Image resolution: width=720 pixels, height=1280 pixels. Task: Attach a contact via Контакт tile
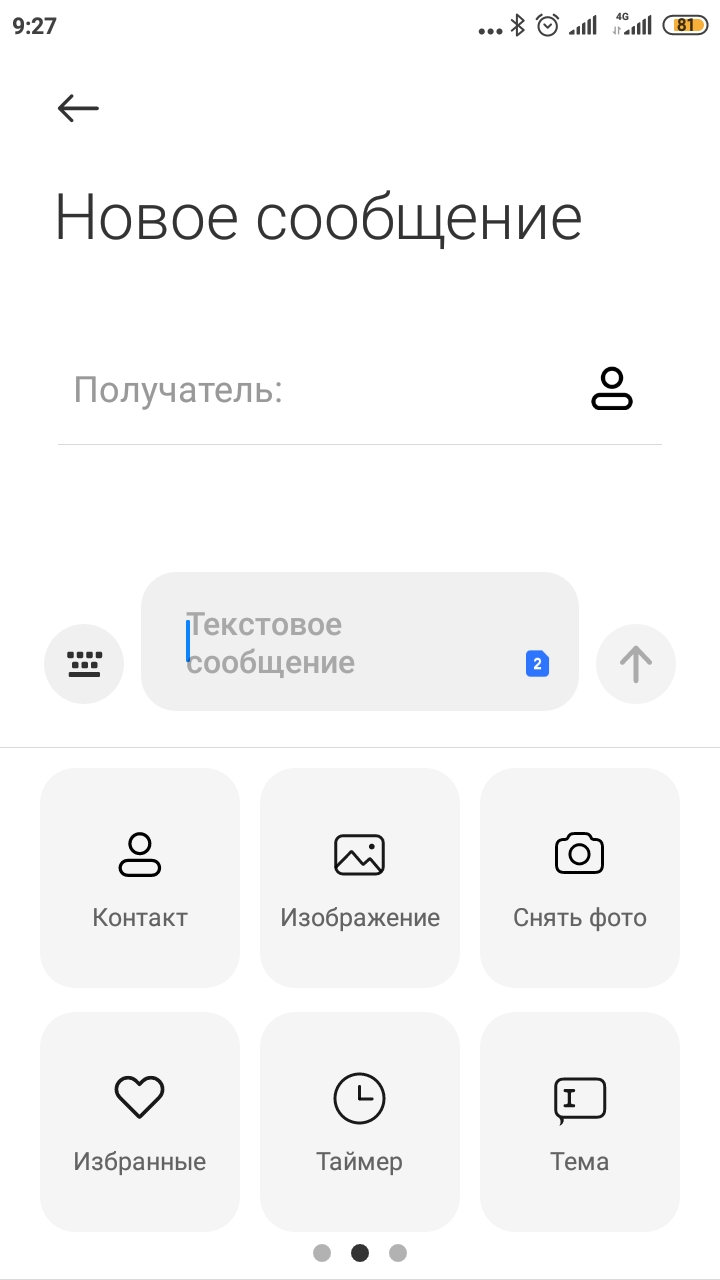[140, 877]
